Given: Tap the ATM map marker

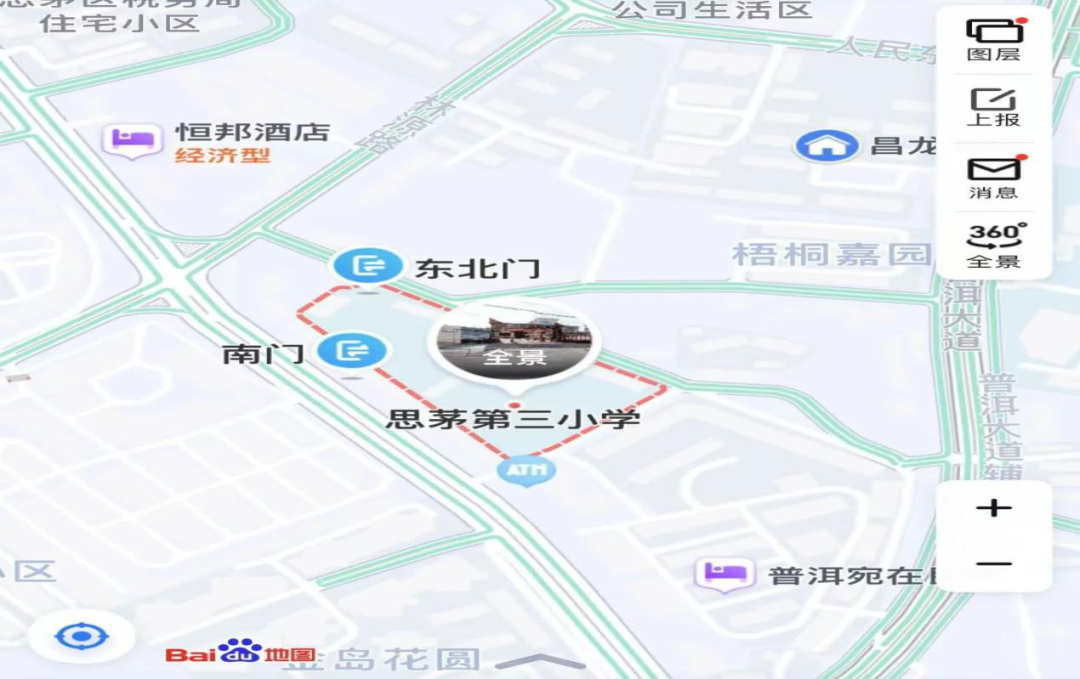Looking at the screenshot, I should pos(527,470).
